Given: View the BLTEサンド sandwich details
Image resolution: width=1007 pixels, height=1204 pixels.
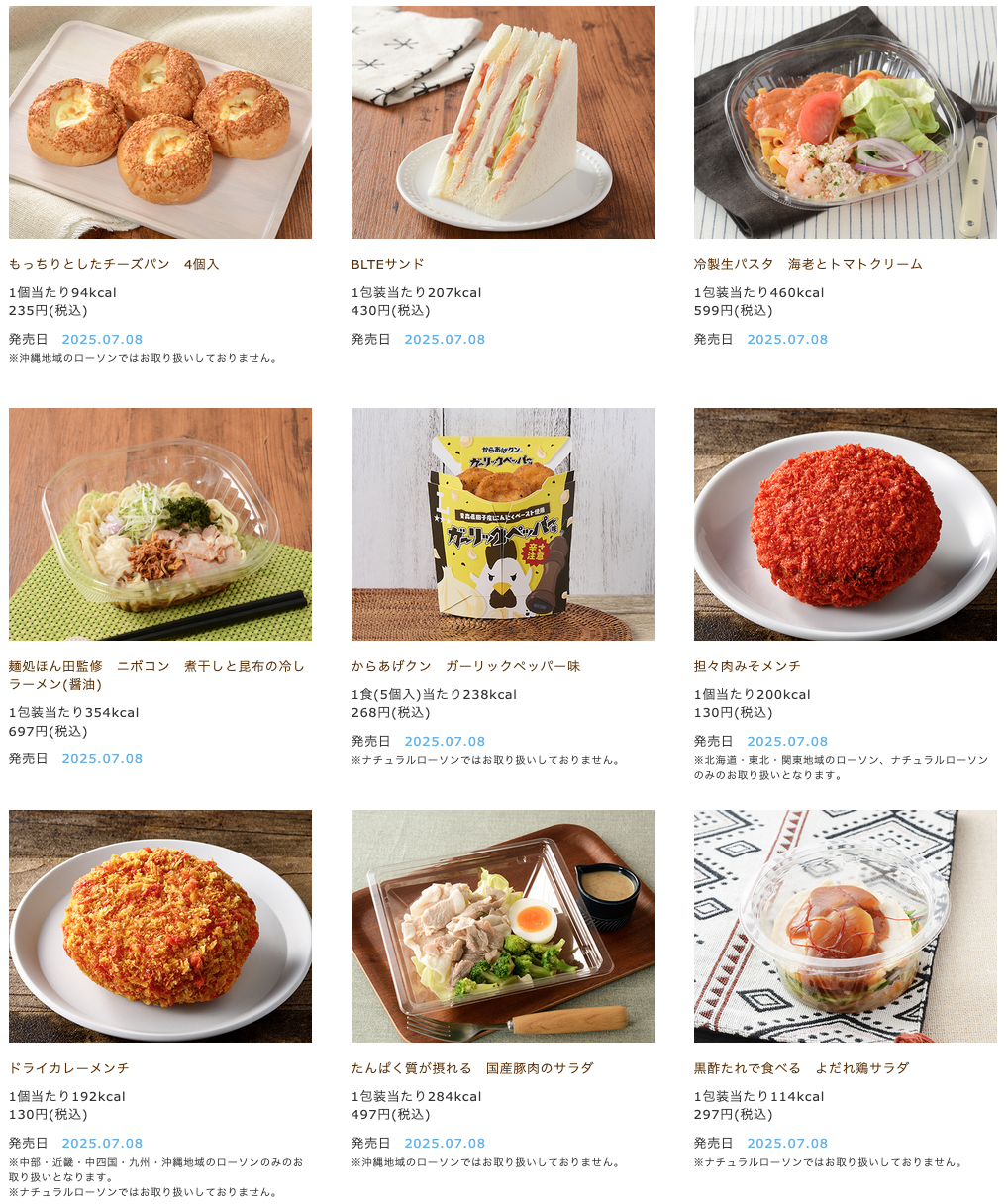Looking at the screenshot, I should [387, 264].
